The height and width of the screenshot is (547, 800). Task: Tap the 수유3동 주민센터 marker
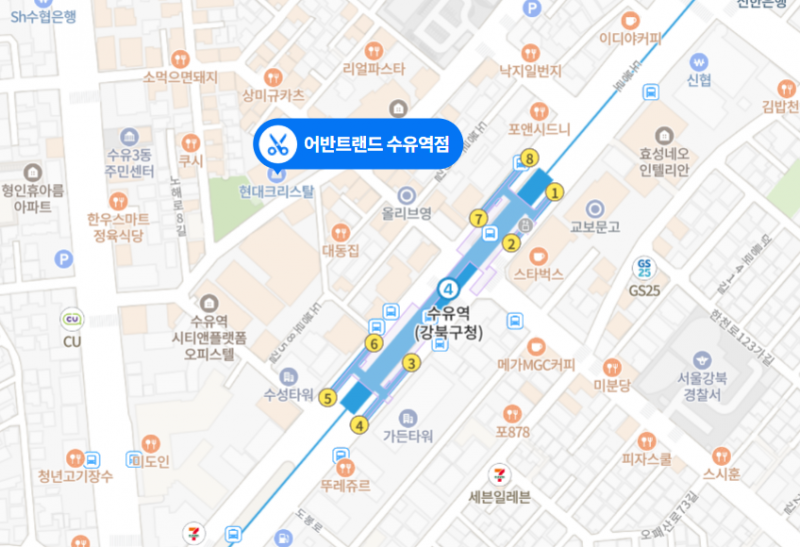pyautogui.click(x=129, y=136)
